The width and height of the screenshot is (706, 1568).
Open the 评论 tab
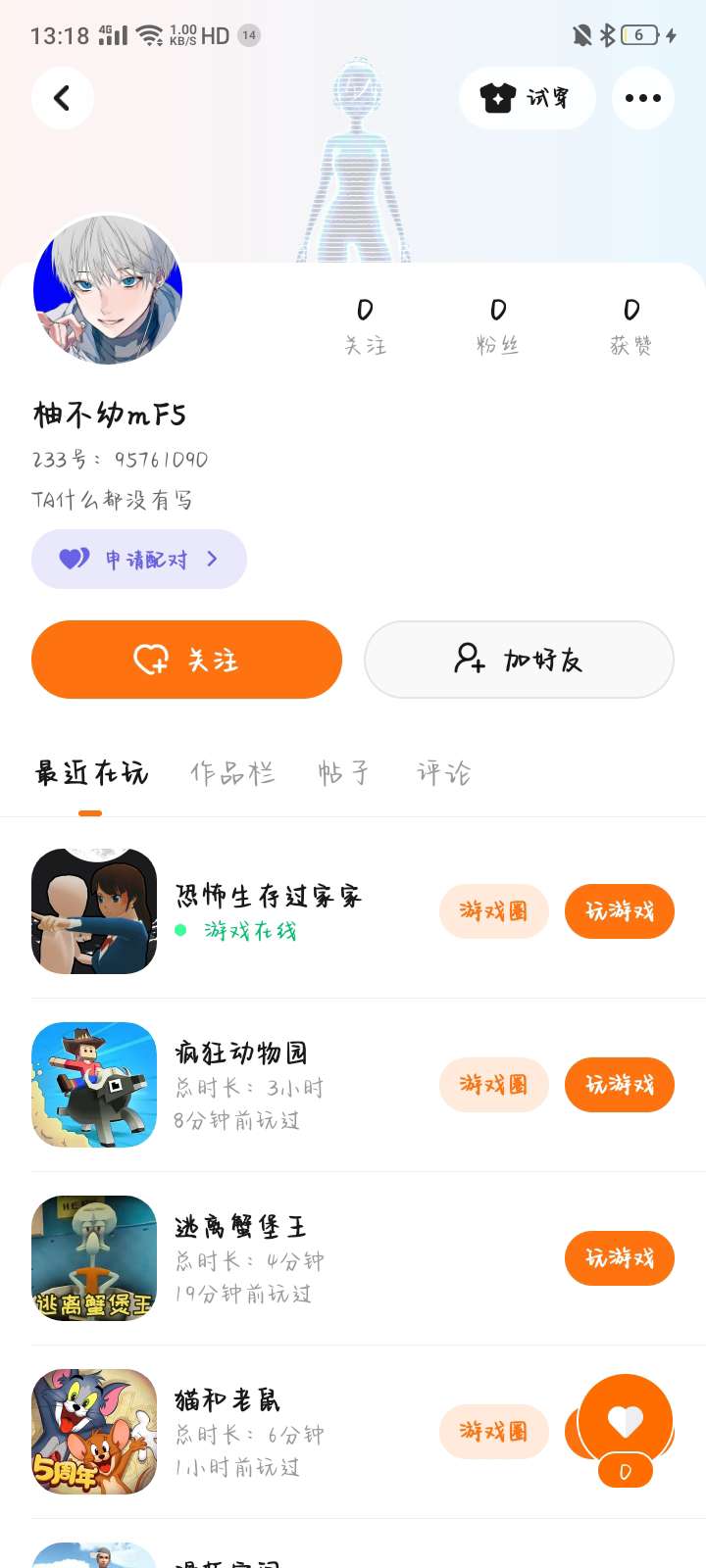444,773
